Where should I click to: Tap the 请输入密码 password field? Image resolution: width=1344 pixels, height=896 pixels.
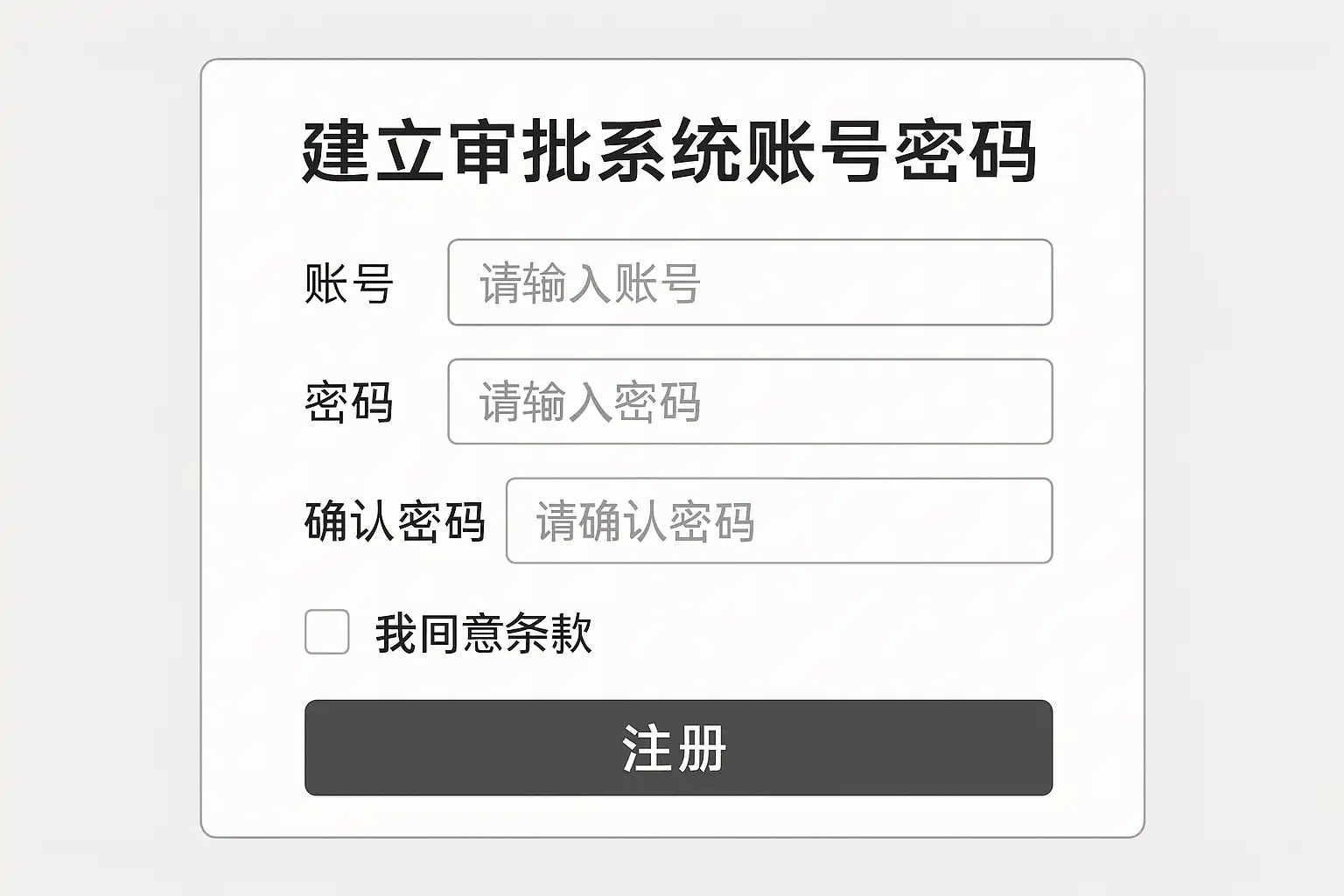click(x=750, y=402)
